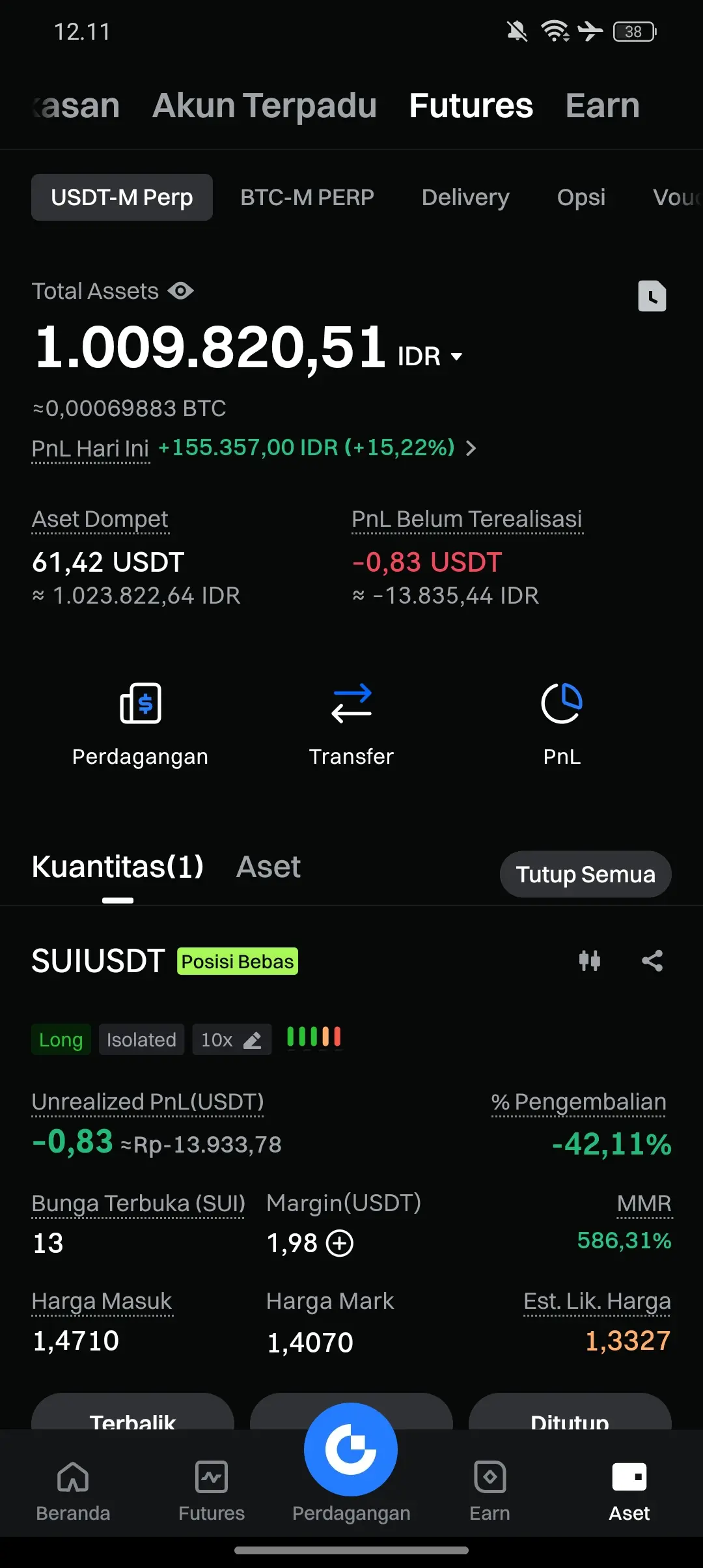The height and width of the screenshot is (1568, 703).
Task: Close all positions with Tutup Semua
Action: point(585,874)
